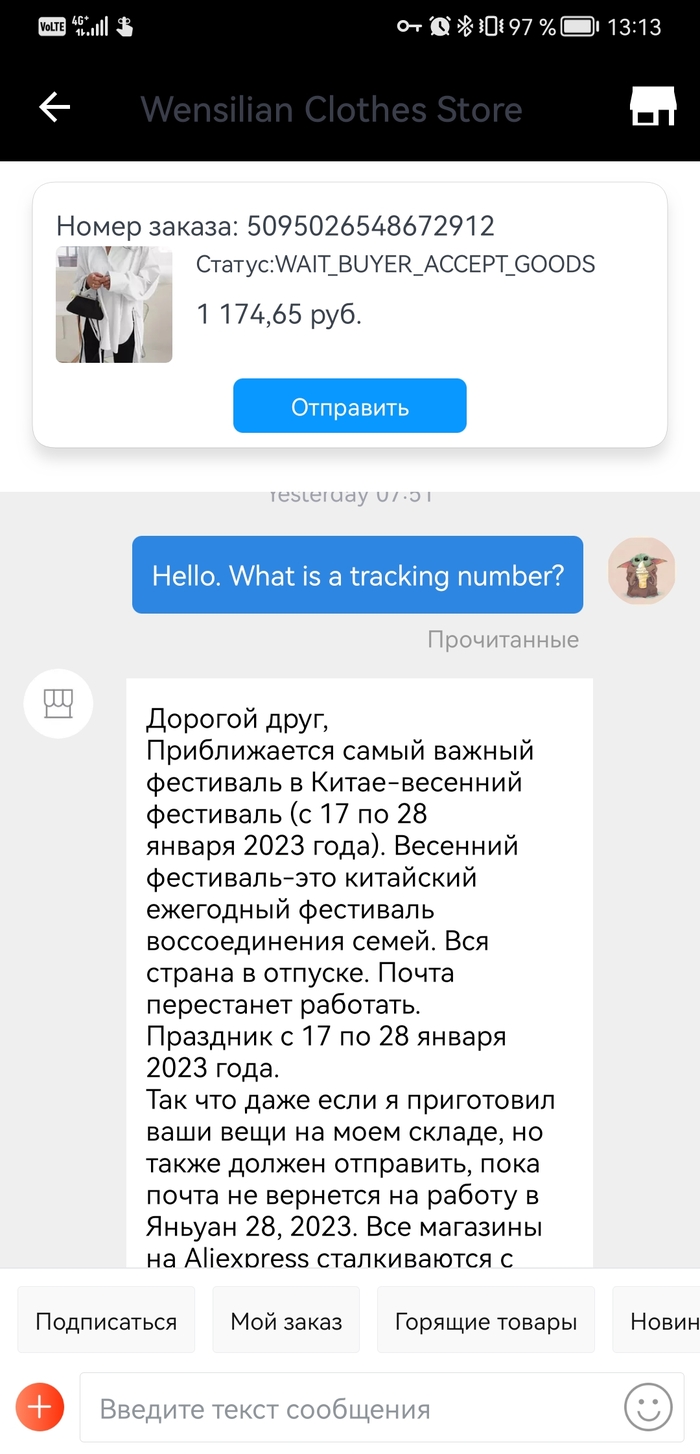Open the emoji picker smiley
This screenshot has height=1454, width=700.
click(648, 1408)
